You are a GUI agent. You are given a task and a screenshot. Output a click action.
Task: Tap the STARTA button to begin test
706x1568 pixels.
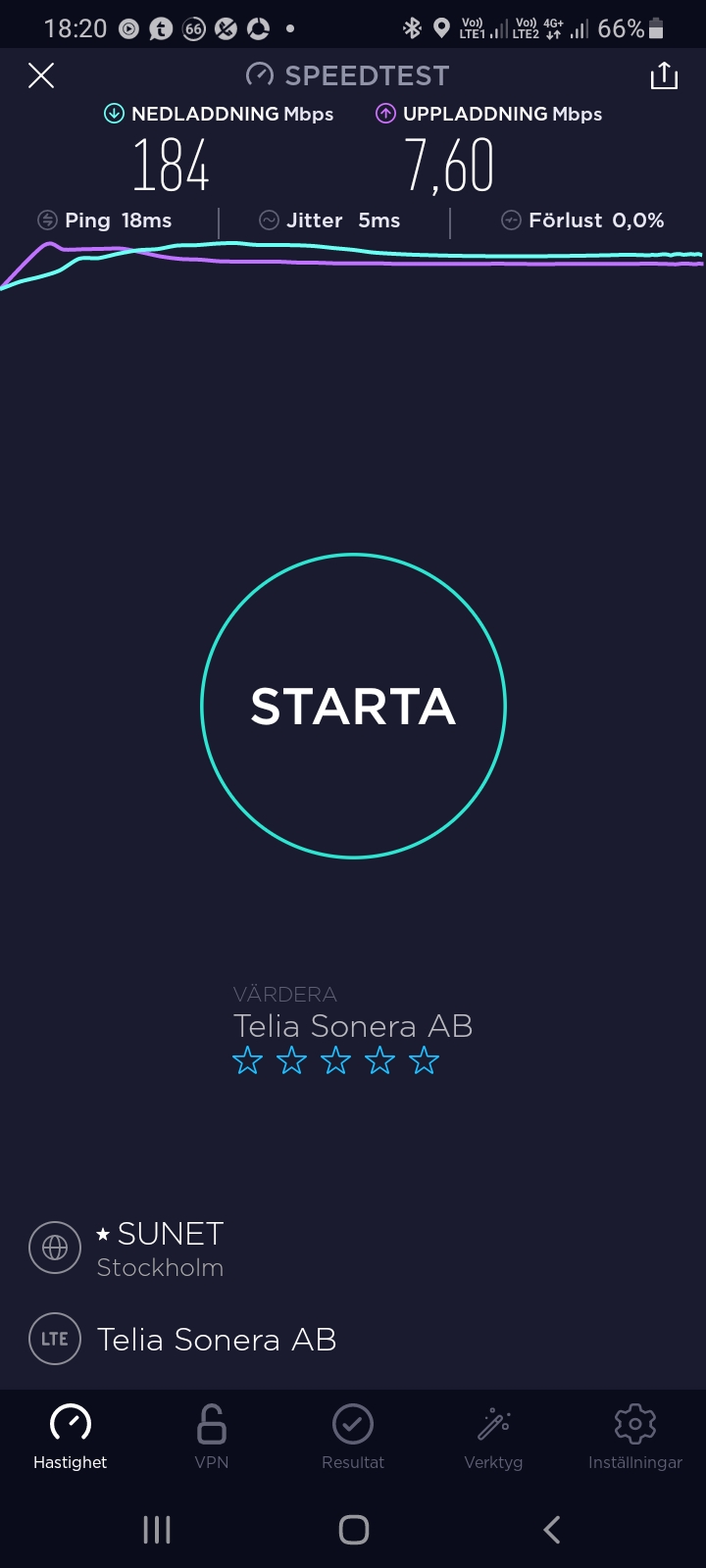click(x=353, y=706)
